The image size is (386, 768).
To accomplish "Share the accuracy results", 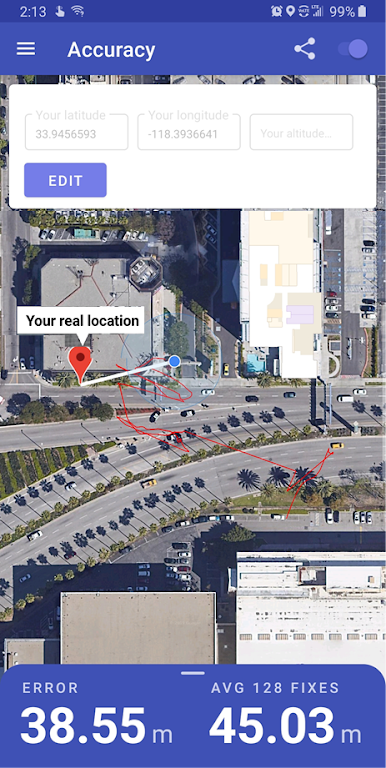I will click(x=304, y=49).
